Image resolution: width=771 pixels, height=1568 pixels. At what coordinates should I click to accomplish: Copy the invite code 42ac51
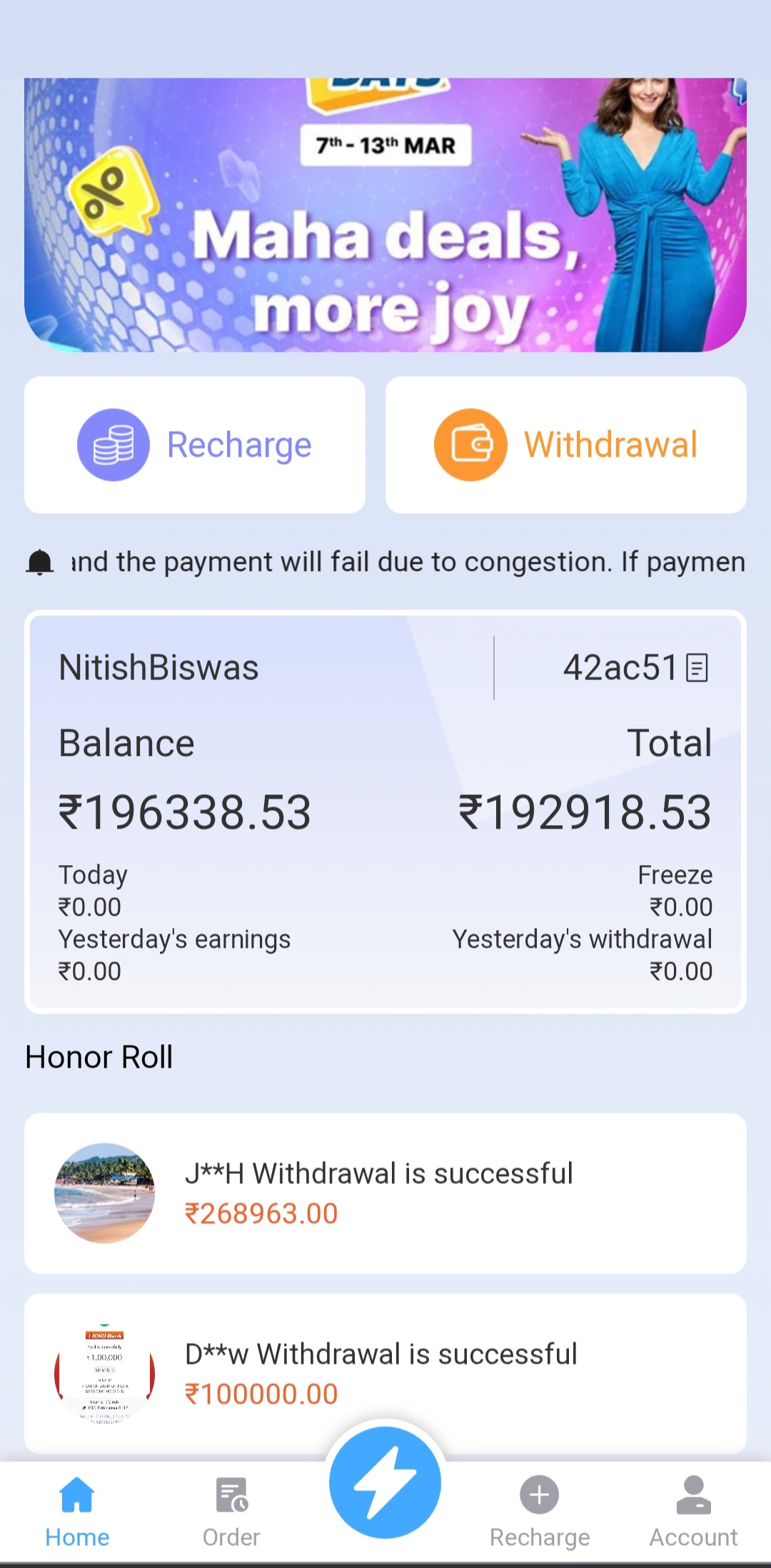point(697,668)
